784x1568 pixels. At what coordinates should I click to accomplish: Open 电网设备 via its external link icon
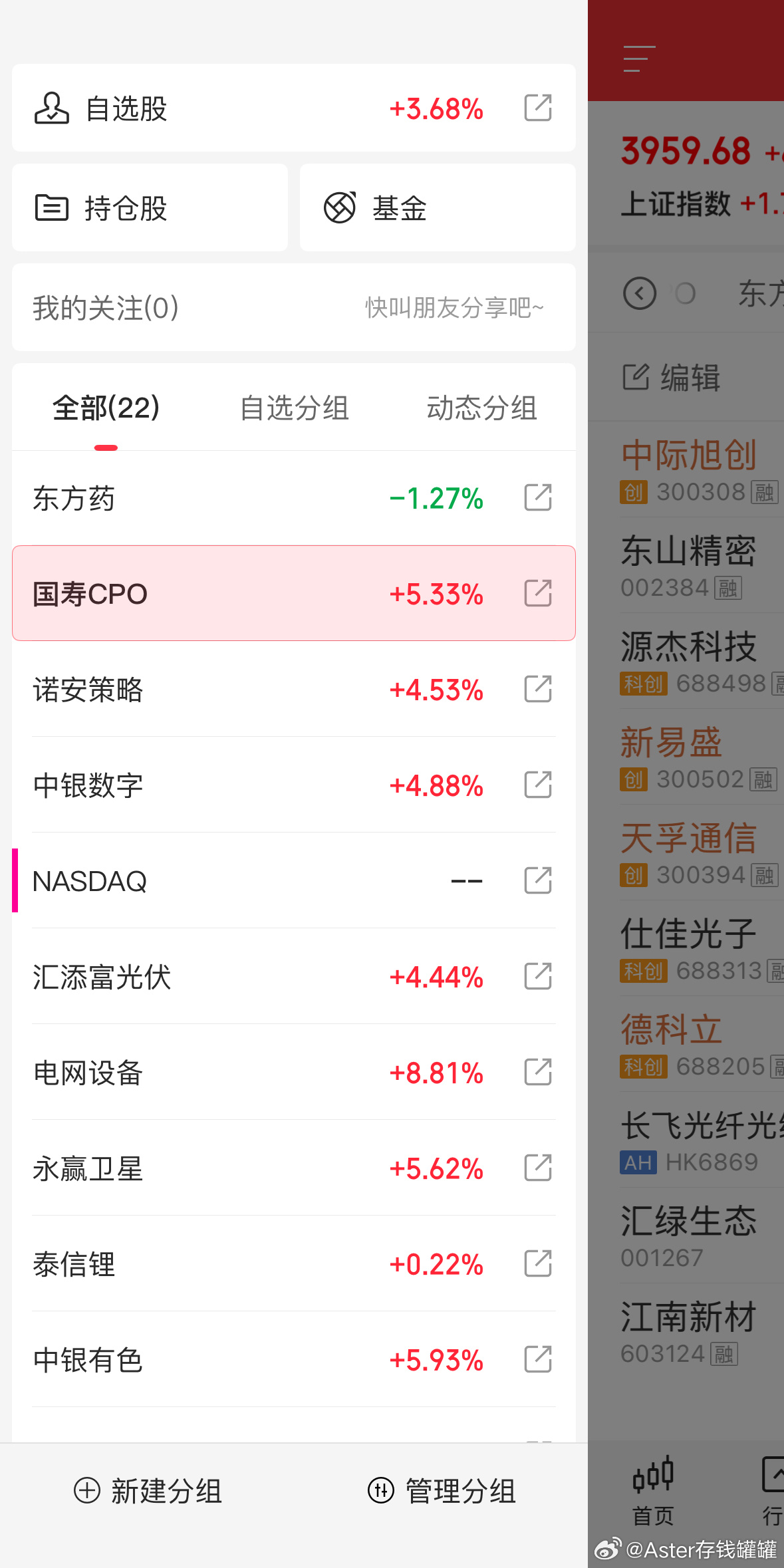click(x=537, y=1072)
